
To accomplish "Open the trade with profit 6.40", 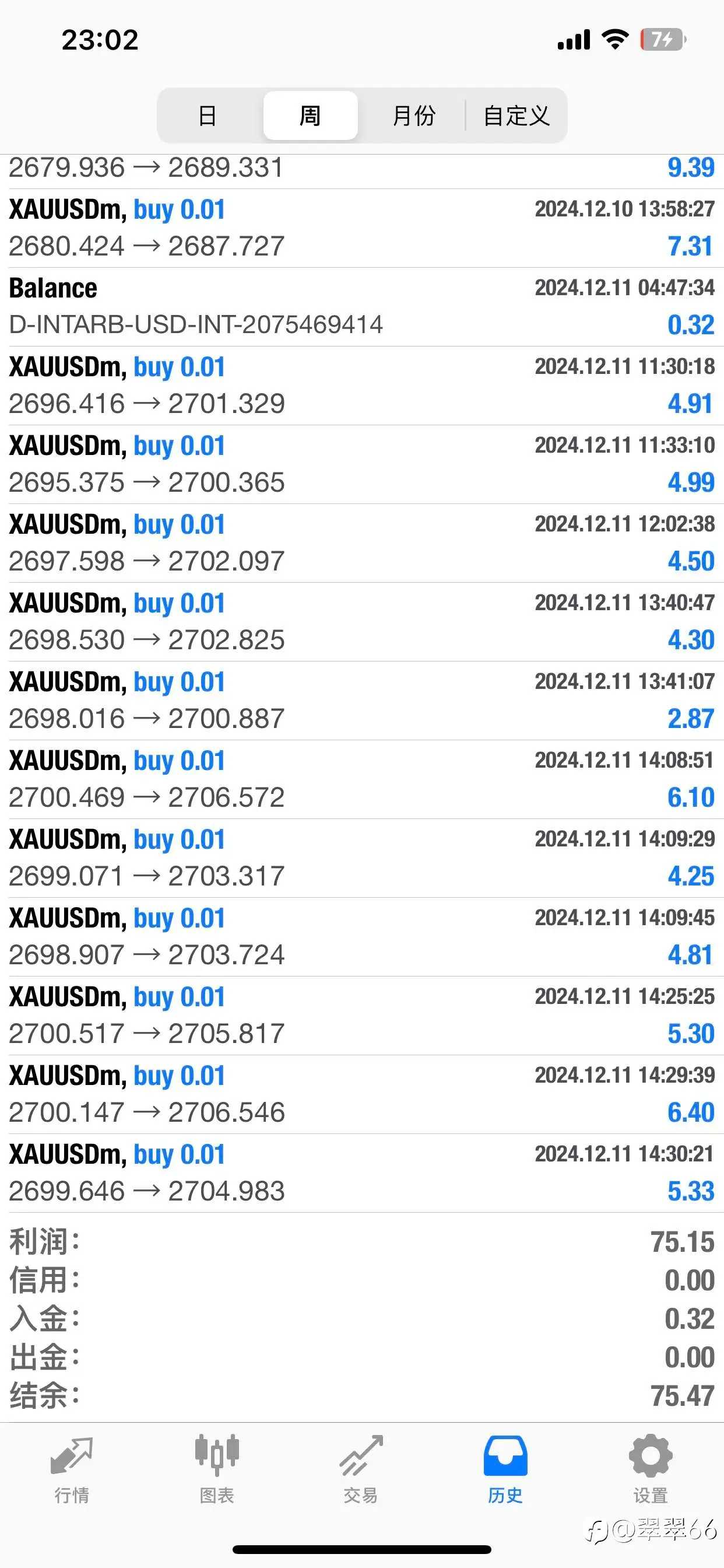I will (362, 1094).
